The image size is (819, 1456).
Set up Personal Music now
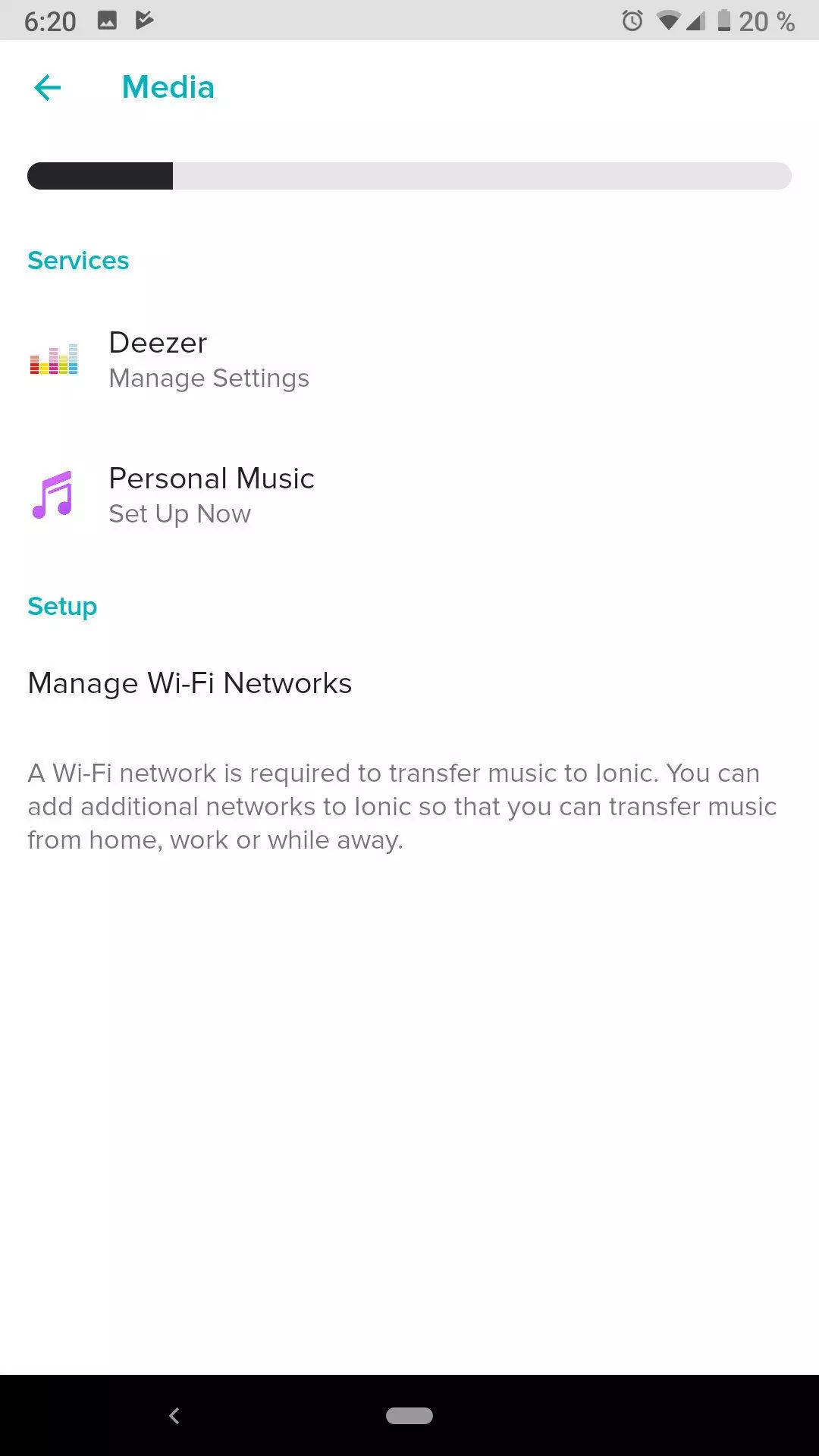[409, 495]
